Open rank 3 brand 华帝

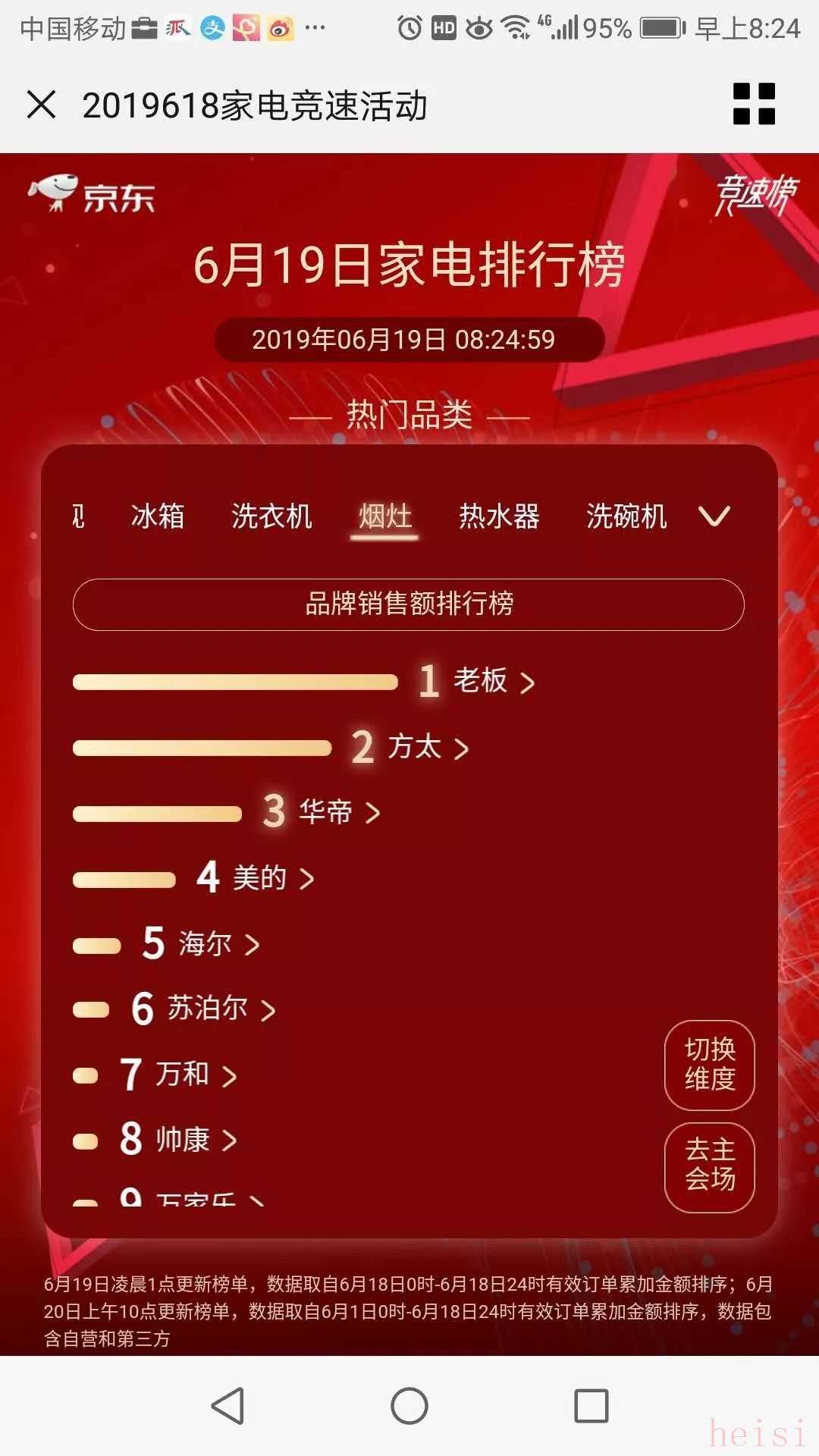(338, 812)
